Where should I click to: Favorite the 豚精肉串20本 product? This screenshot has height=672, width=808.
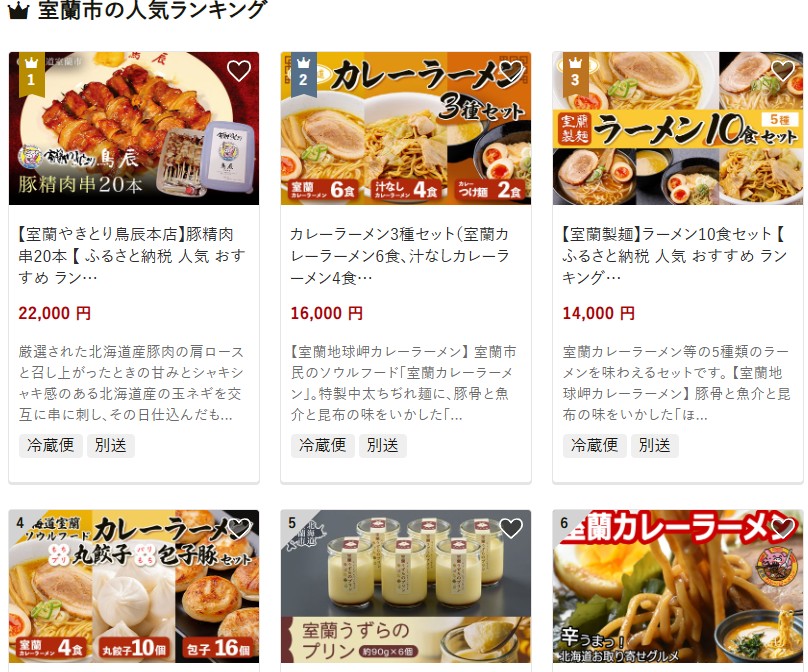point(238,71)
